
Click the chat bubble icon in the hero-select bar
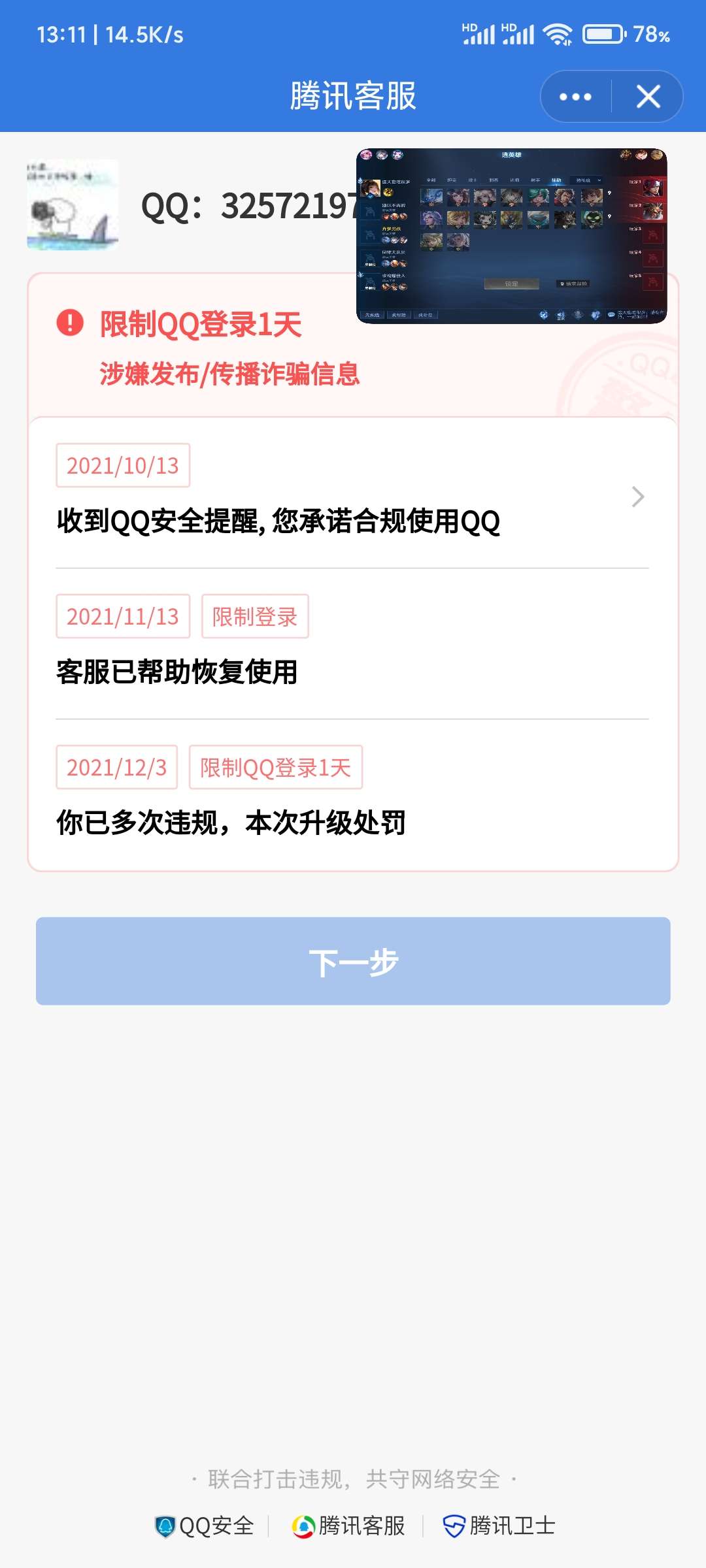pyautogui.click(x=611, y=314)
